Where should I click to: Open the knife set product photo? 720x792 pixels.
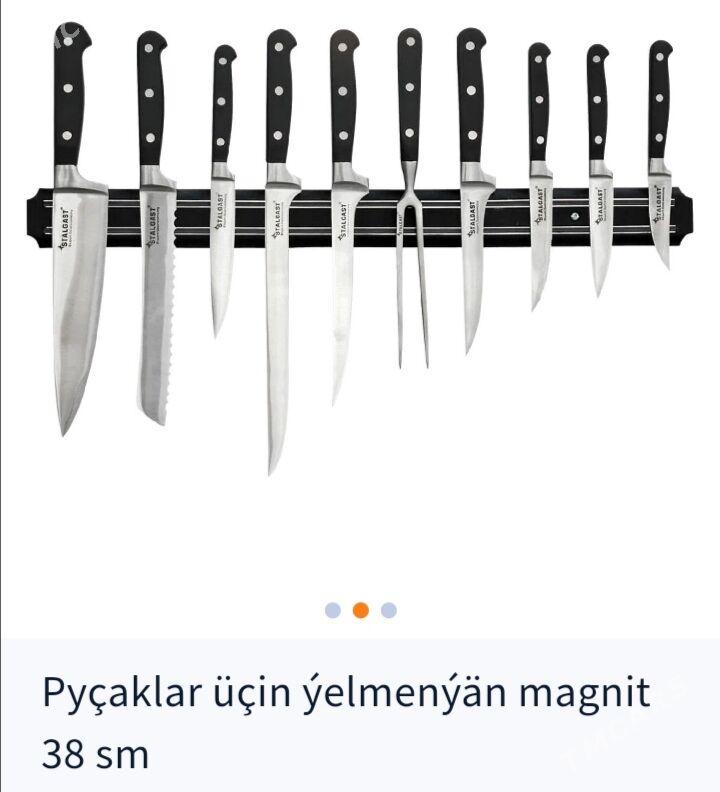pos(360,250)
